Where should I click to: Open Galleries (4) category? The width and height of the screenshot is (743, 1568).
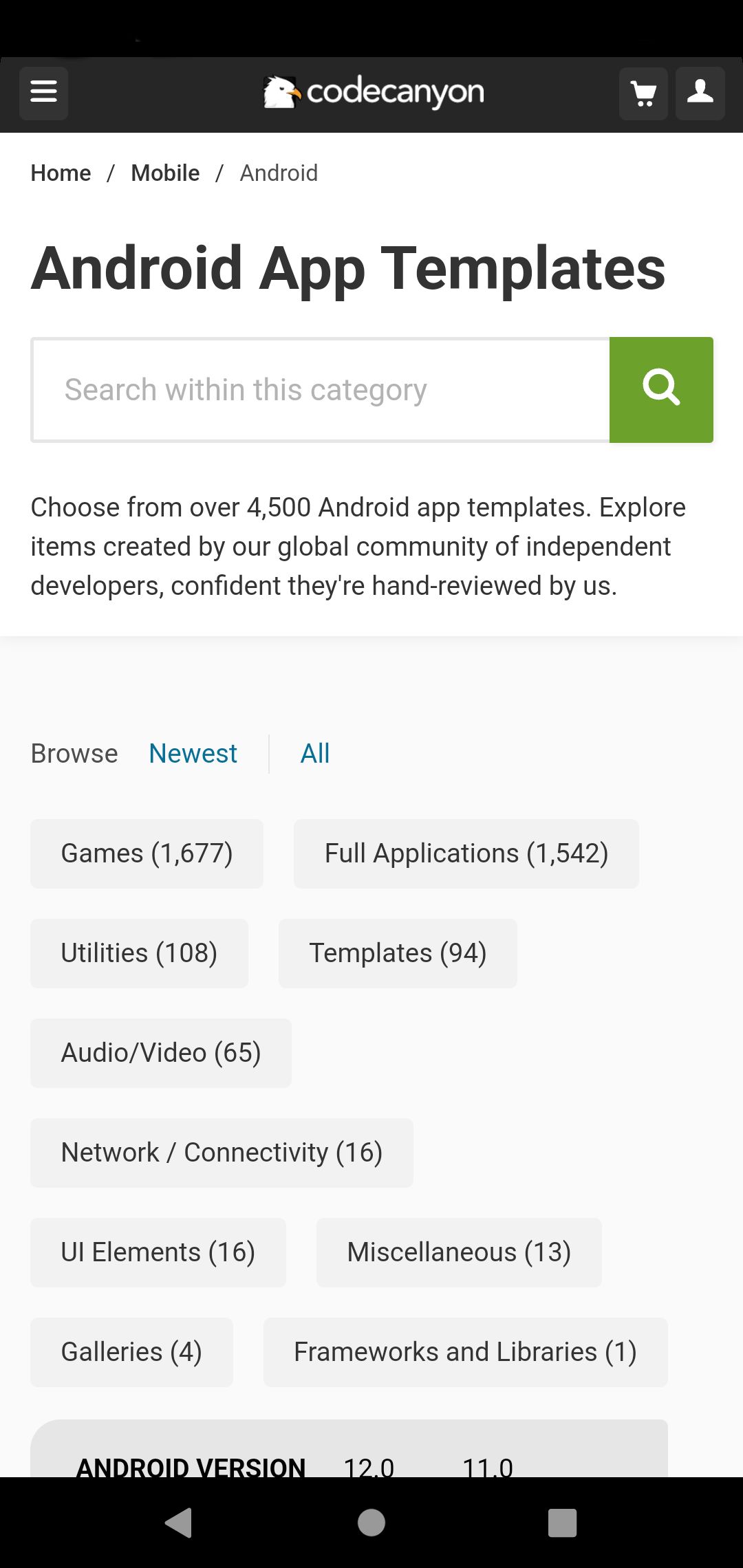131,1352
